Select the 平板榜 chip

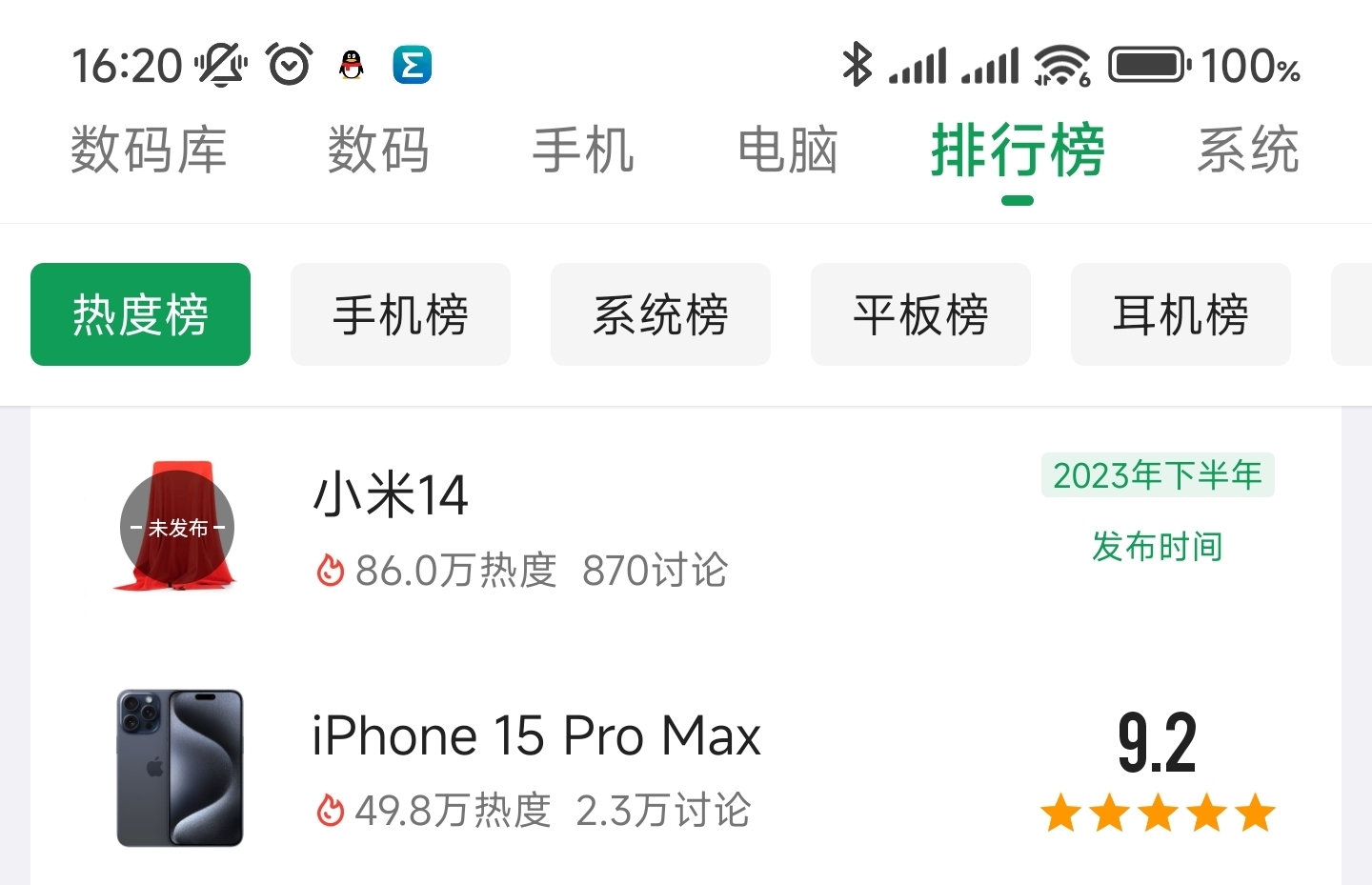pos(920,314)
